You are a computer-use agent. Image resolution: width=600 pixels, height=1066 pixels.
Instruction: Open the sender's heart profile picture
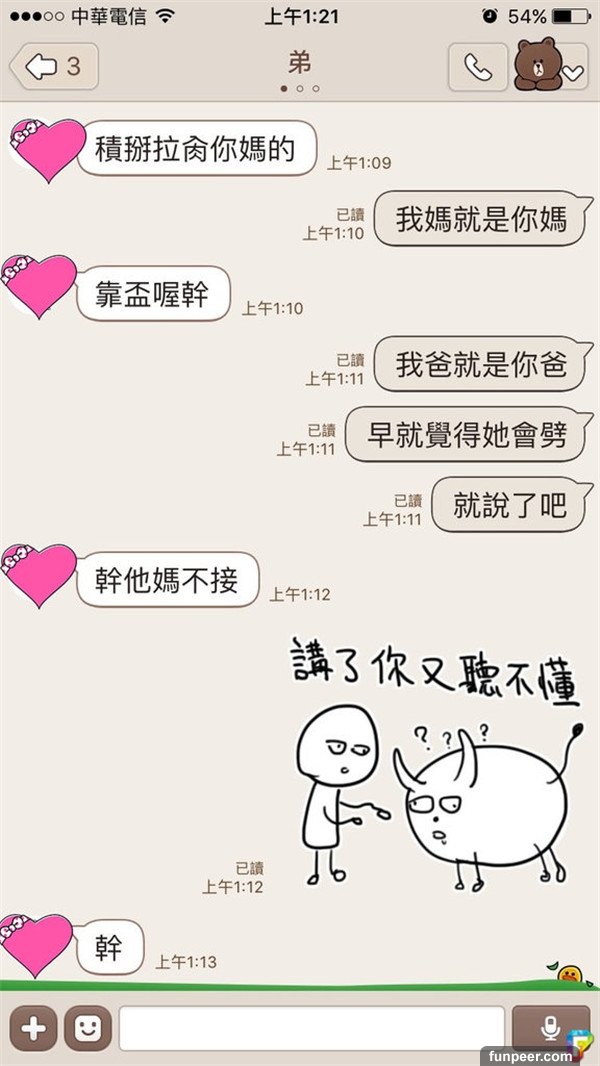[x=42, y=150]
